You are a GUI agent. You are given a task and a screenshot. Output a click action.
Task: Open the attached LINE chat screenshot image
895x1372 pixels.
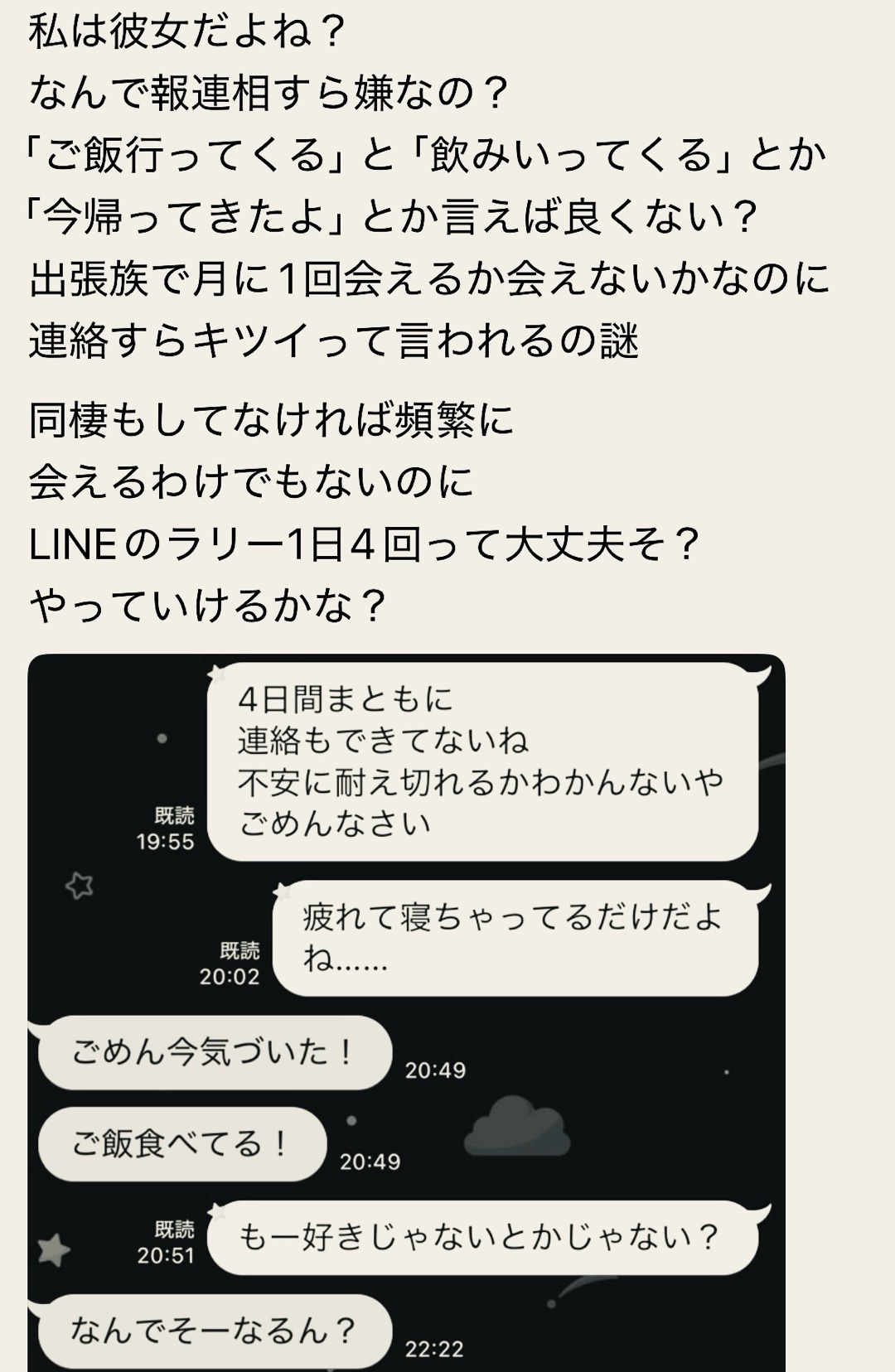click(406, 1011)
